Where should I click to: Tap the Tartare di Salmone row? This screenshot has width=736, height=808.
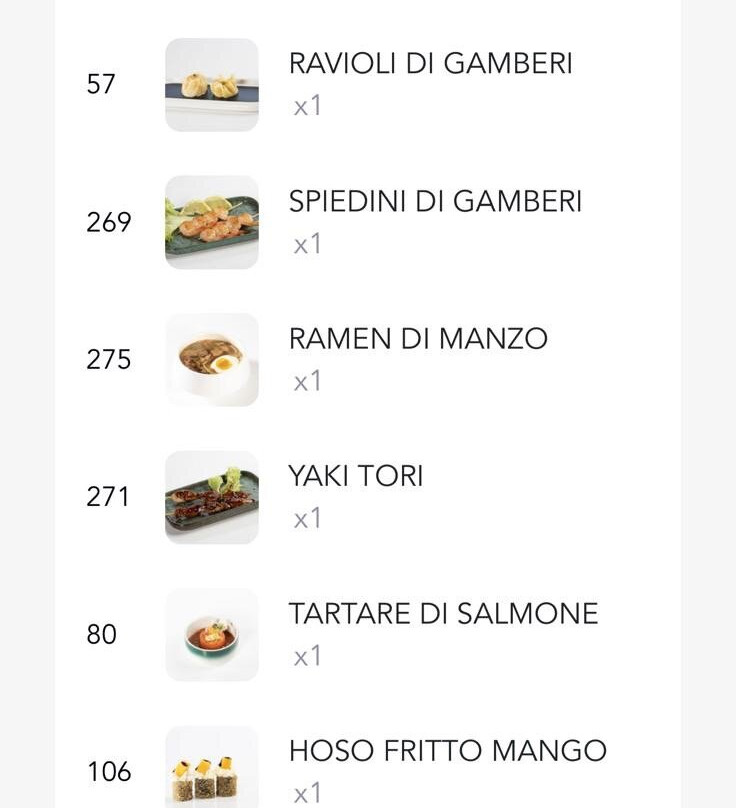(x=443, y=614)
